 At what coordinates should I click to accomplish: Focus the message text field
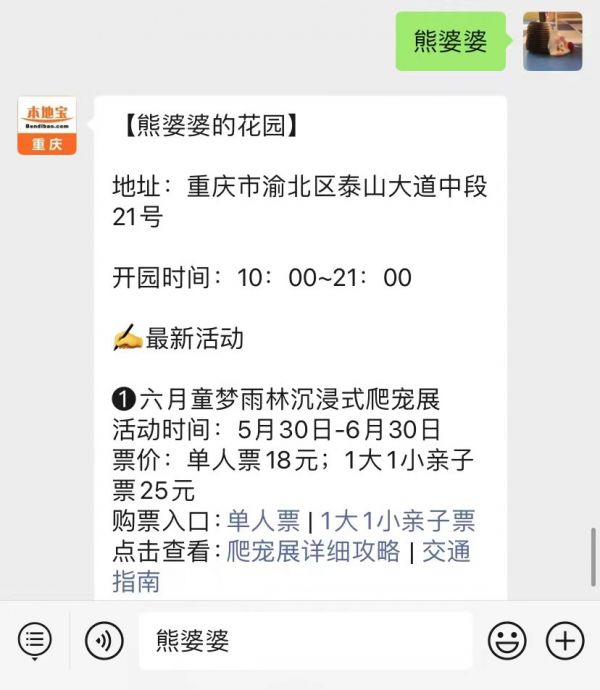click(305, 641)
